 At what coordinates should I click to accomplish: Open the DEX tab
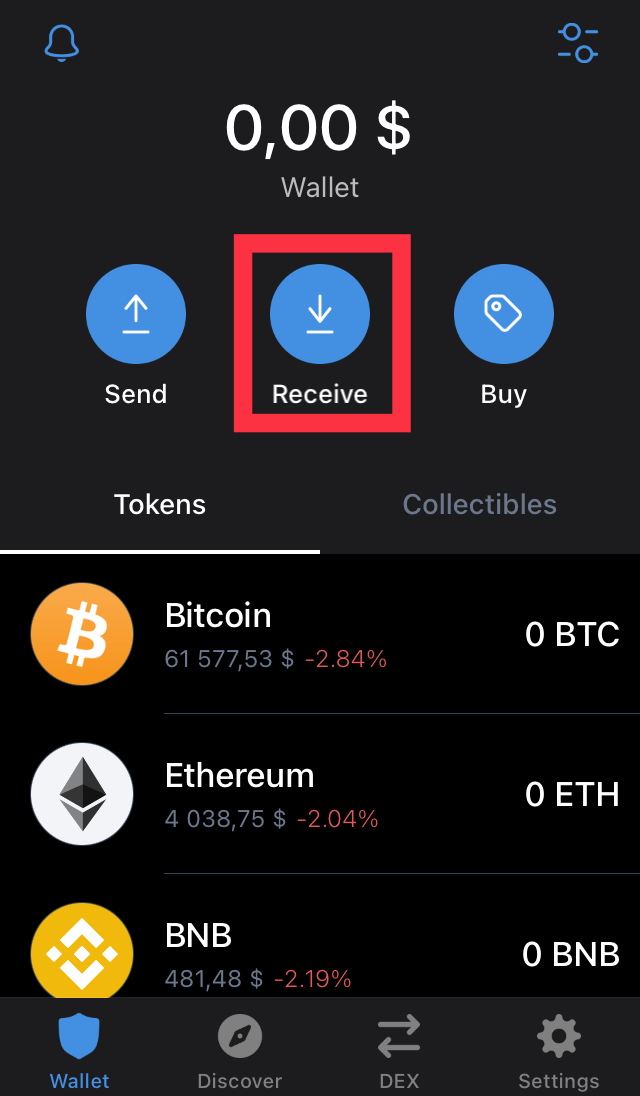[399, 1050]
